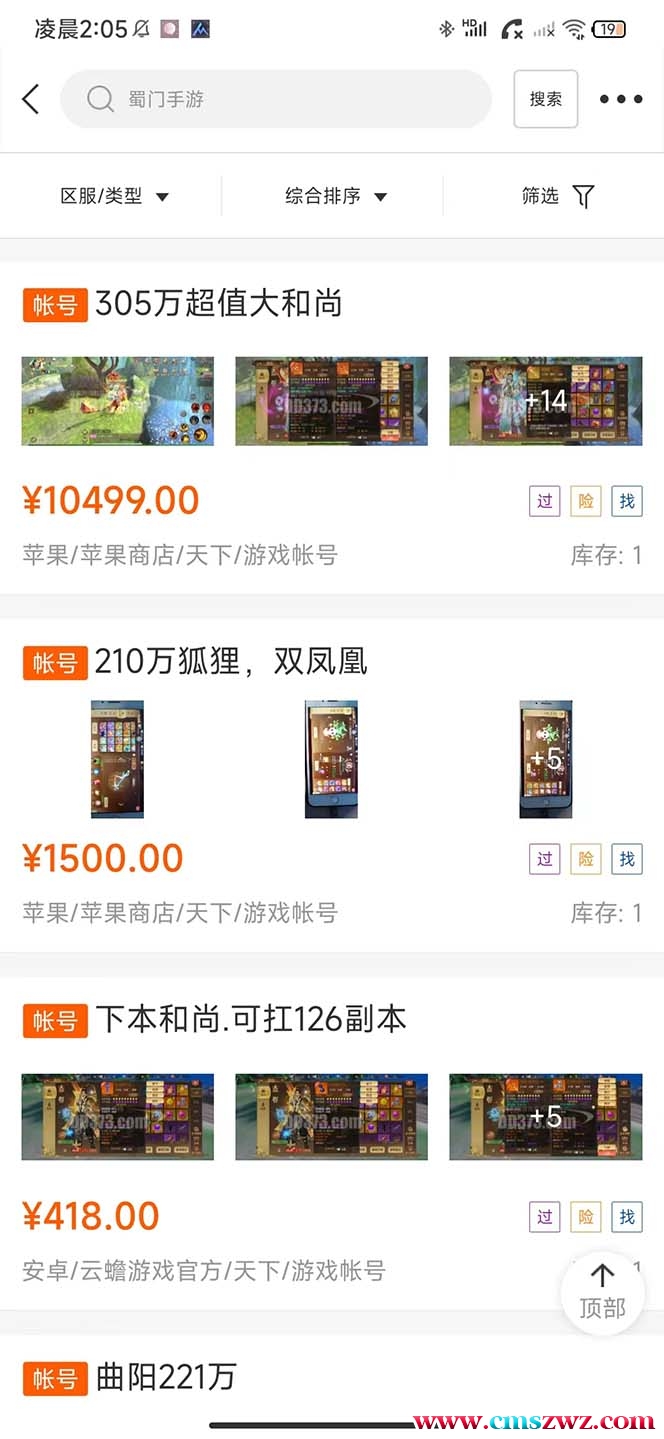
Task: Open the 曲阳221万 account listing
Action: tap(166, 1377)
